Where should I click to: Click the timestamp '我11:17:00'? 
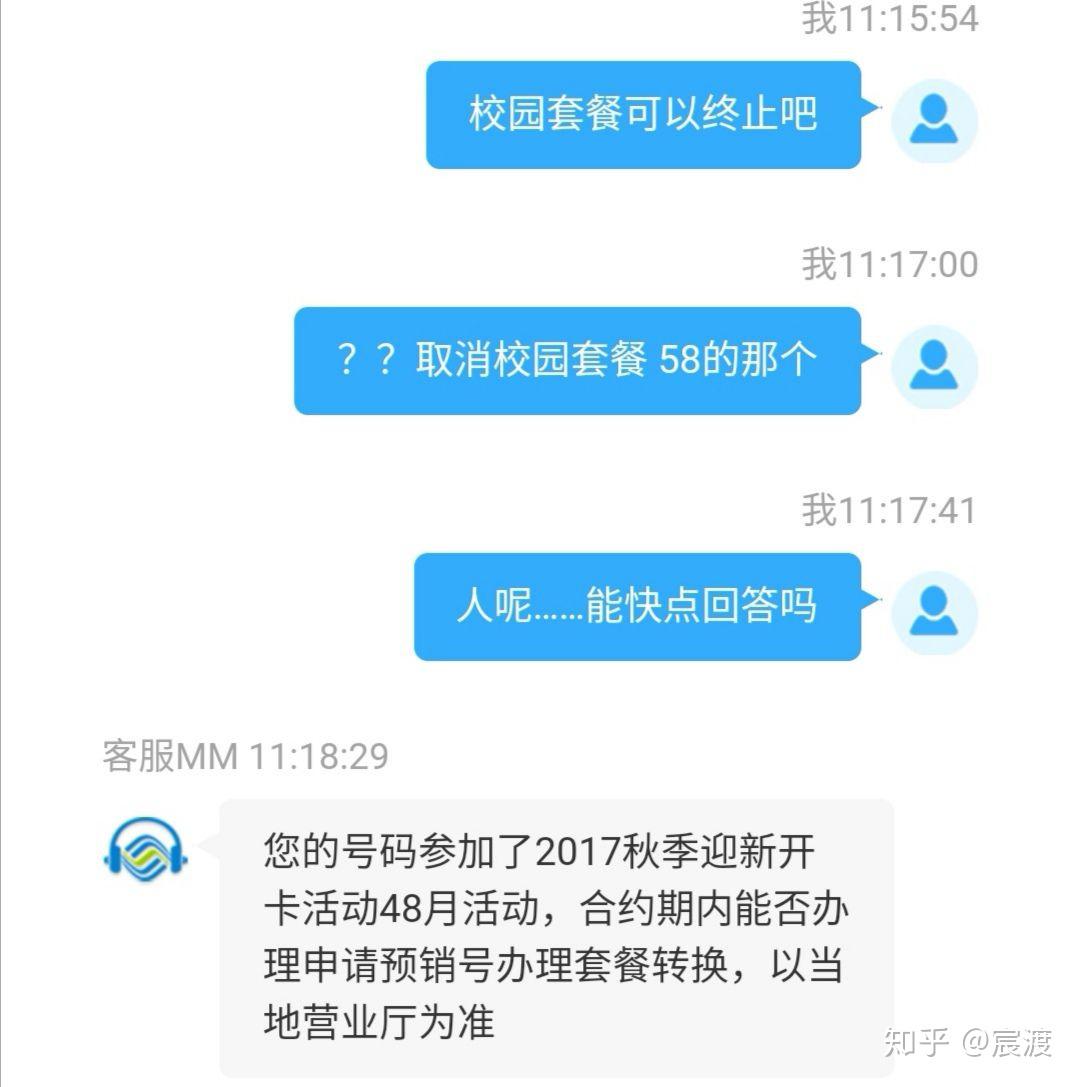tap(887, 265)
